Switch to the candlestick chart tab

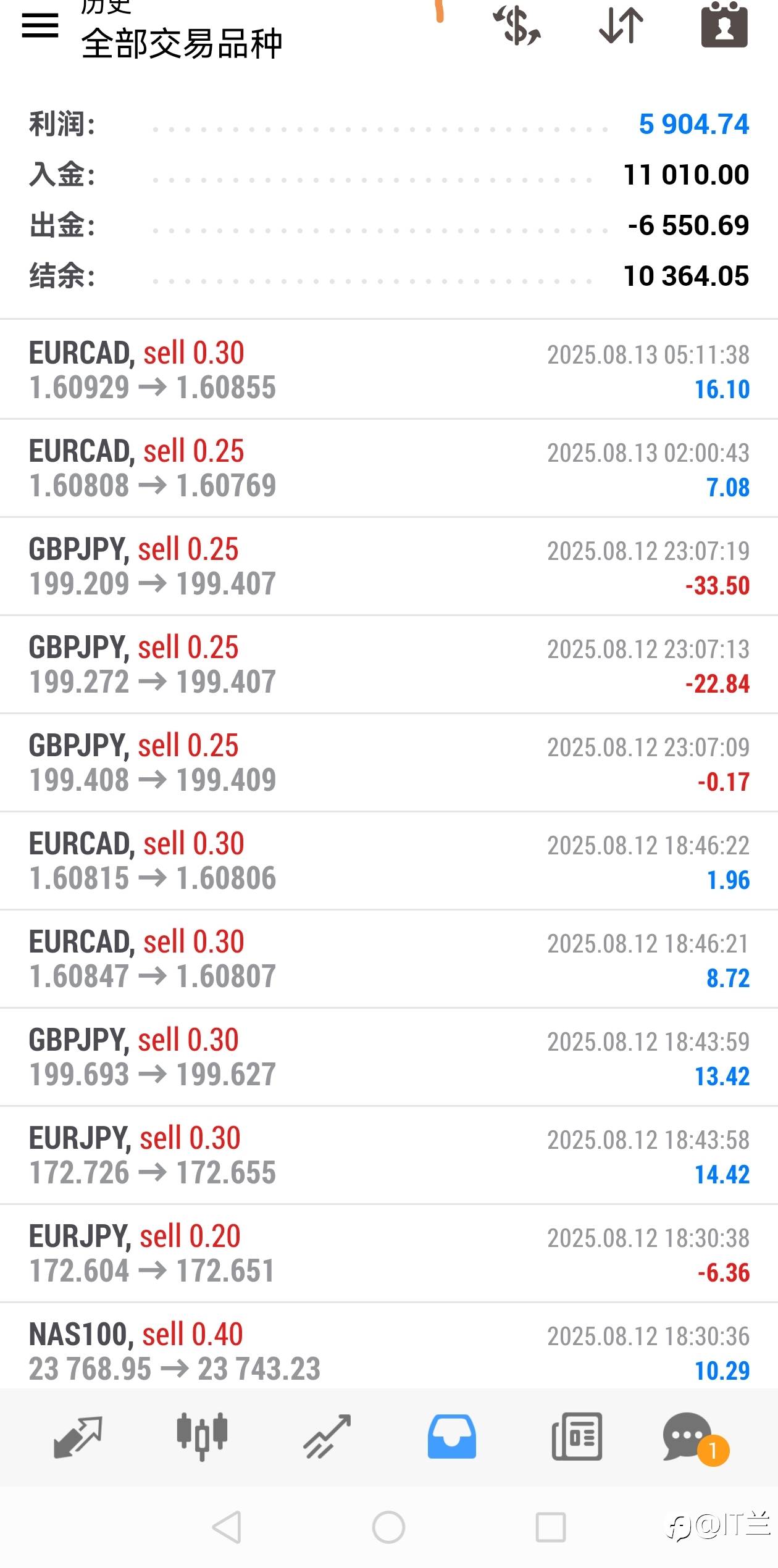point(202,1437)
